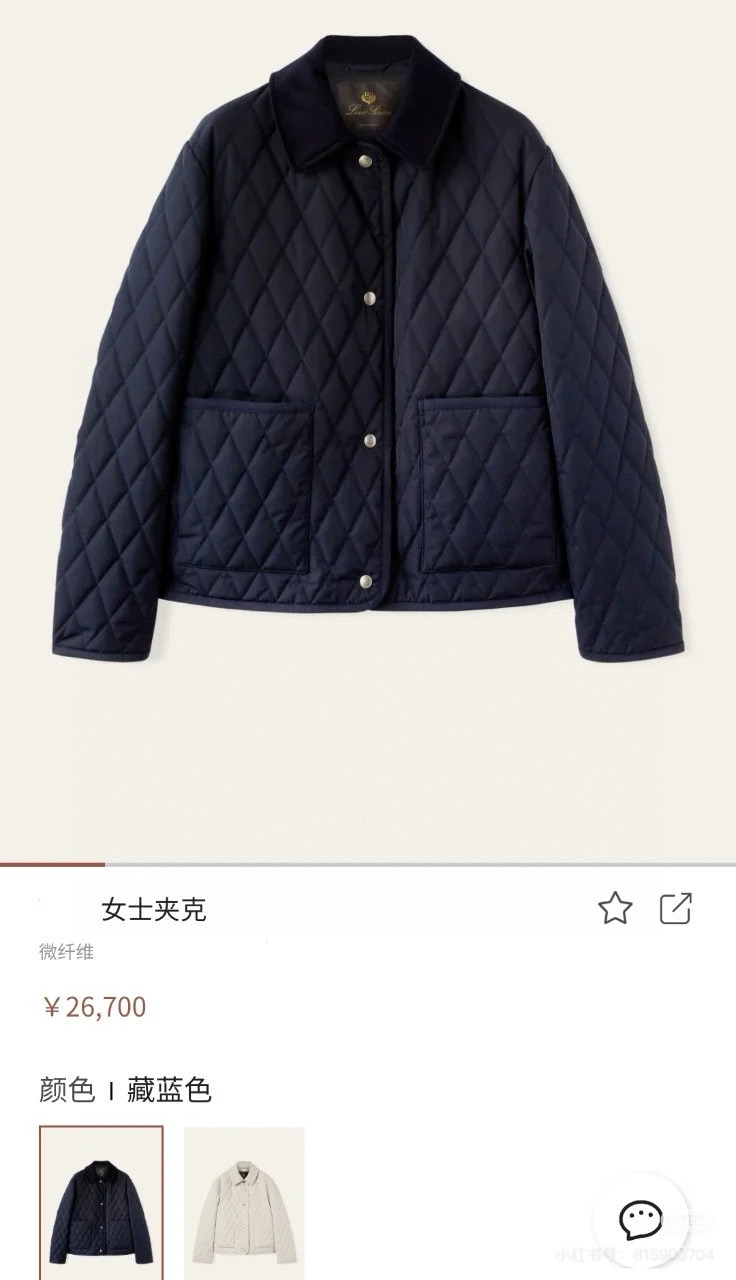Open the customer service chat bubble

641,1217
